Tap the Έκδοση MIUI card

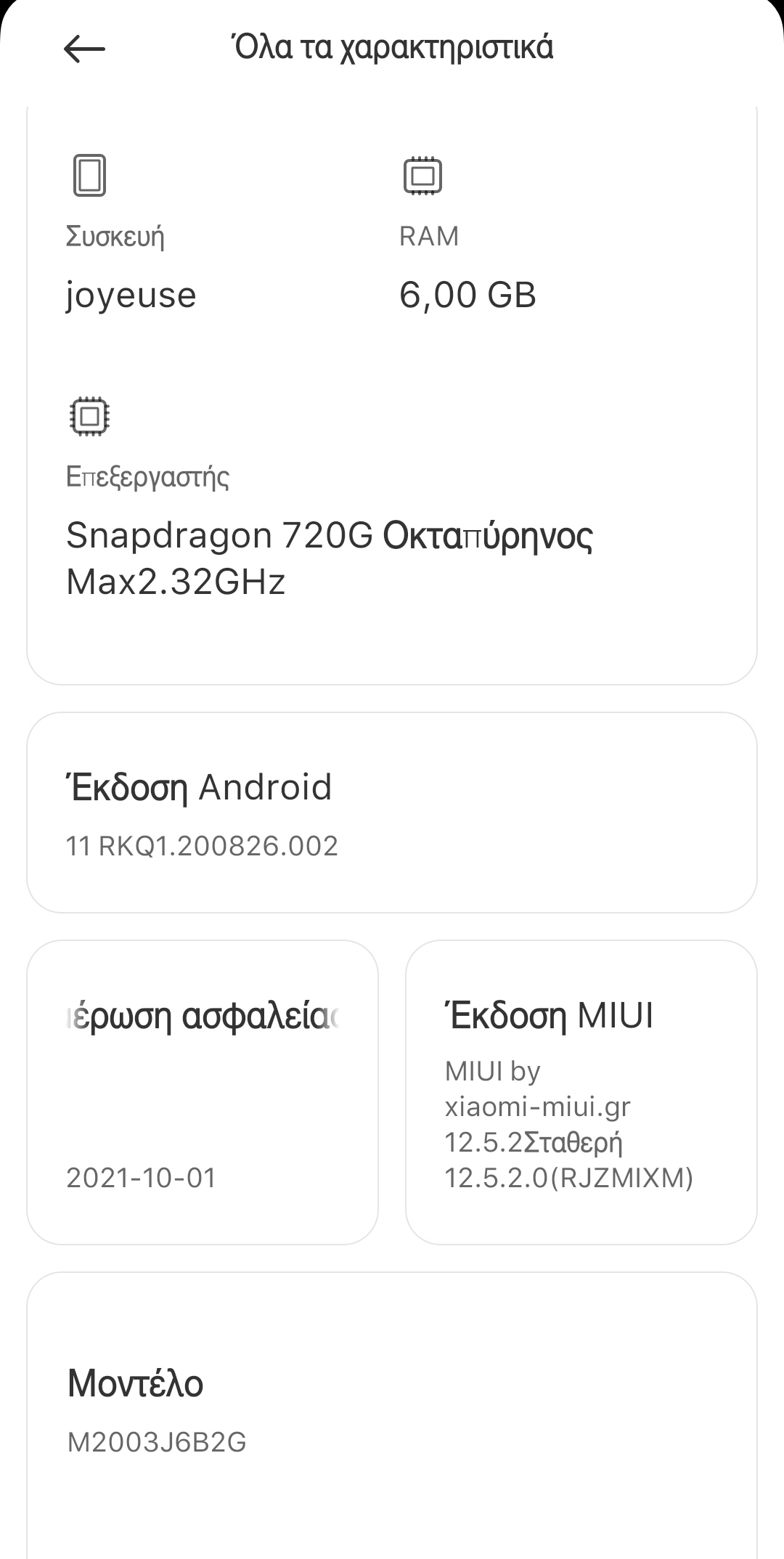click(x=581, y=1092)
